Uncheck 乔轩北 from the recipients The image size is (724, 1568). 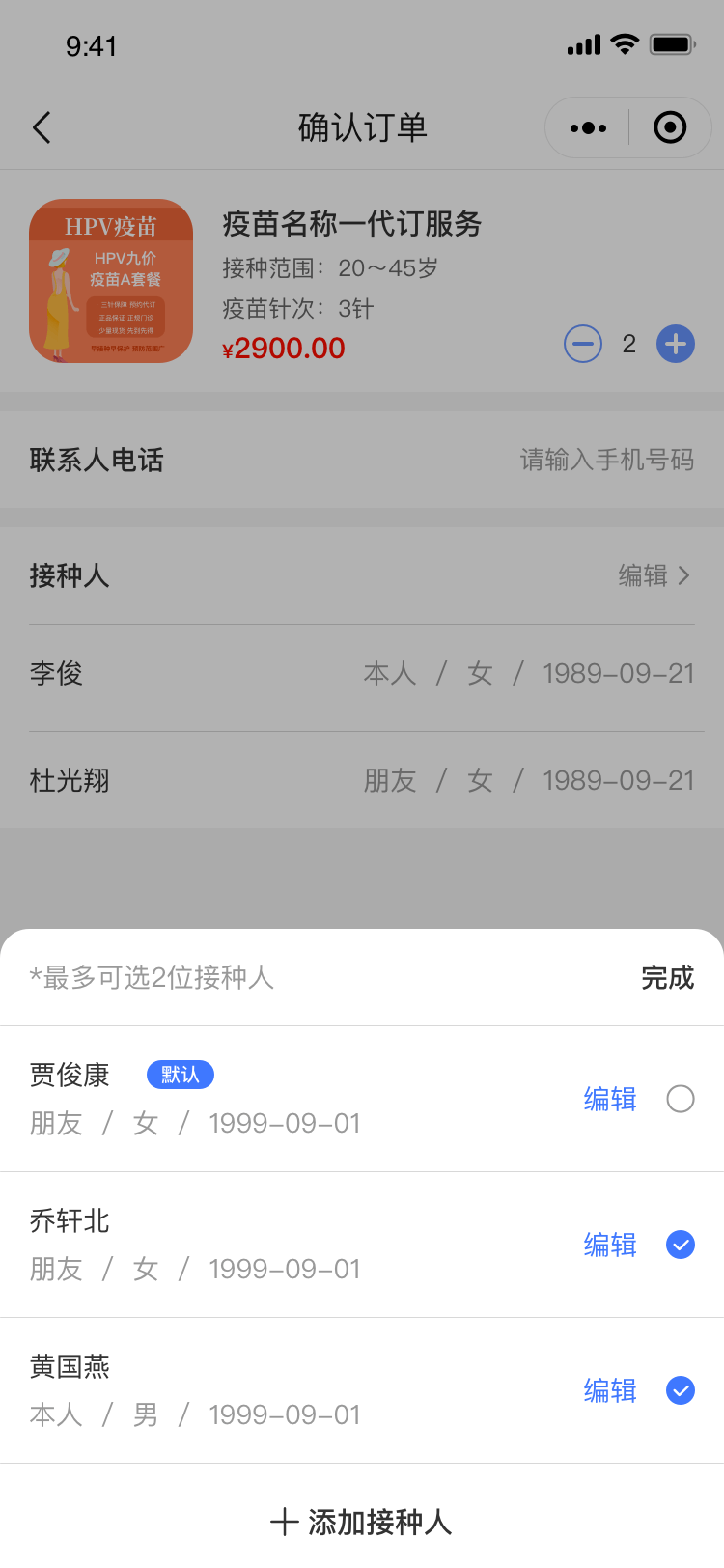(x=681, y=1245)
